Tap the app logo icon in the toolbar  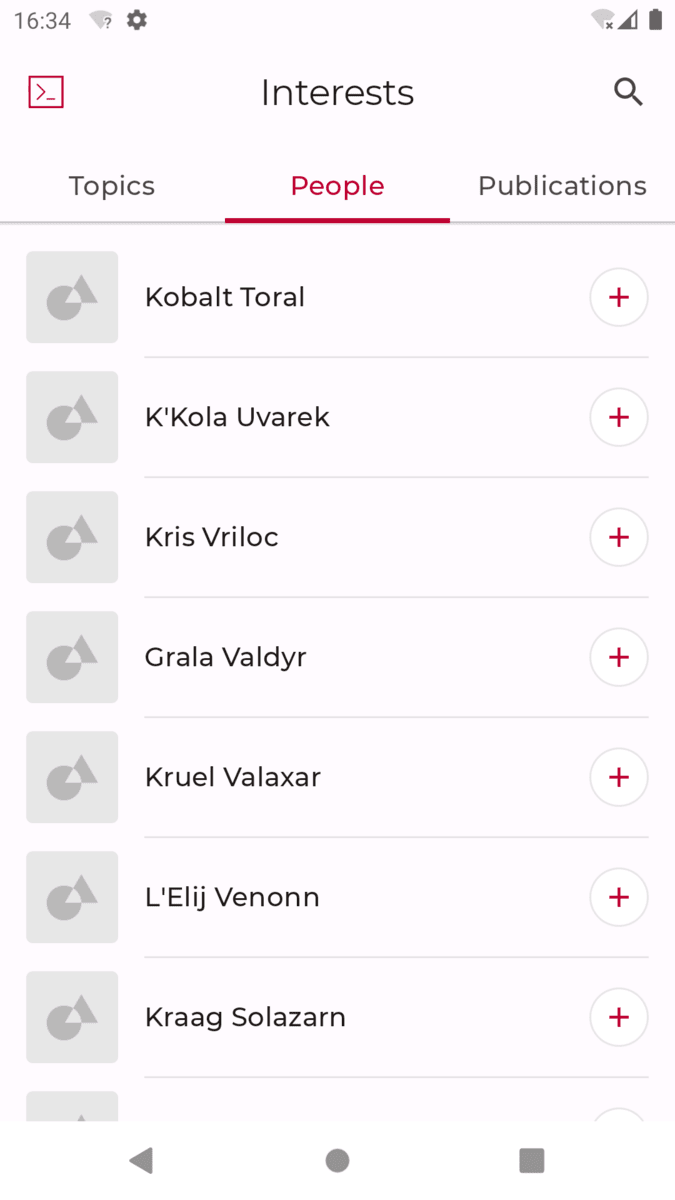46,92
